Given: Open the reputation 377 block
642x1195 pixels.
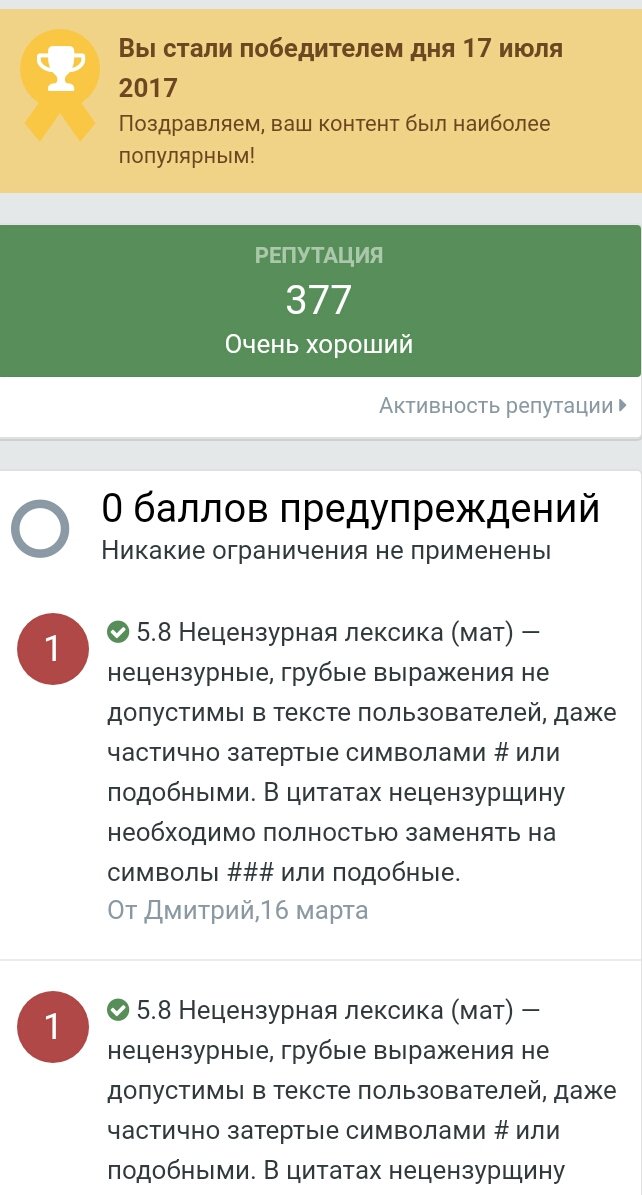Looking at the screenshot, I should 320,300.
